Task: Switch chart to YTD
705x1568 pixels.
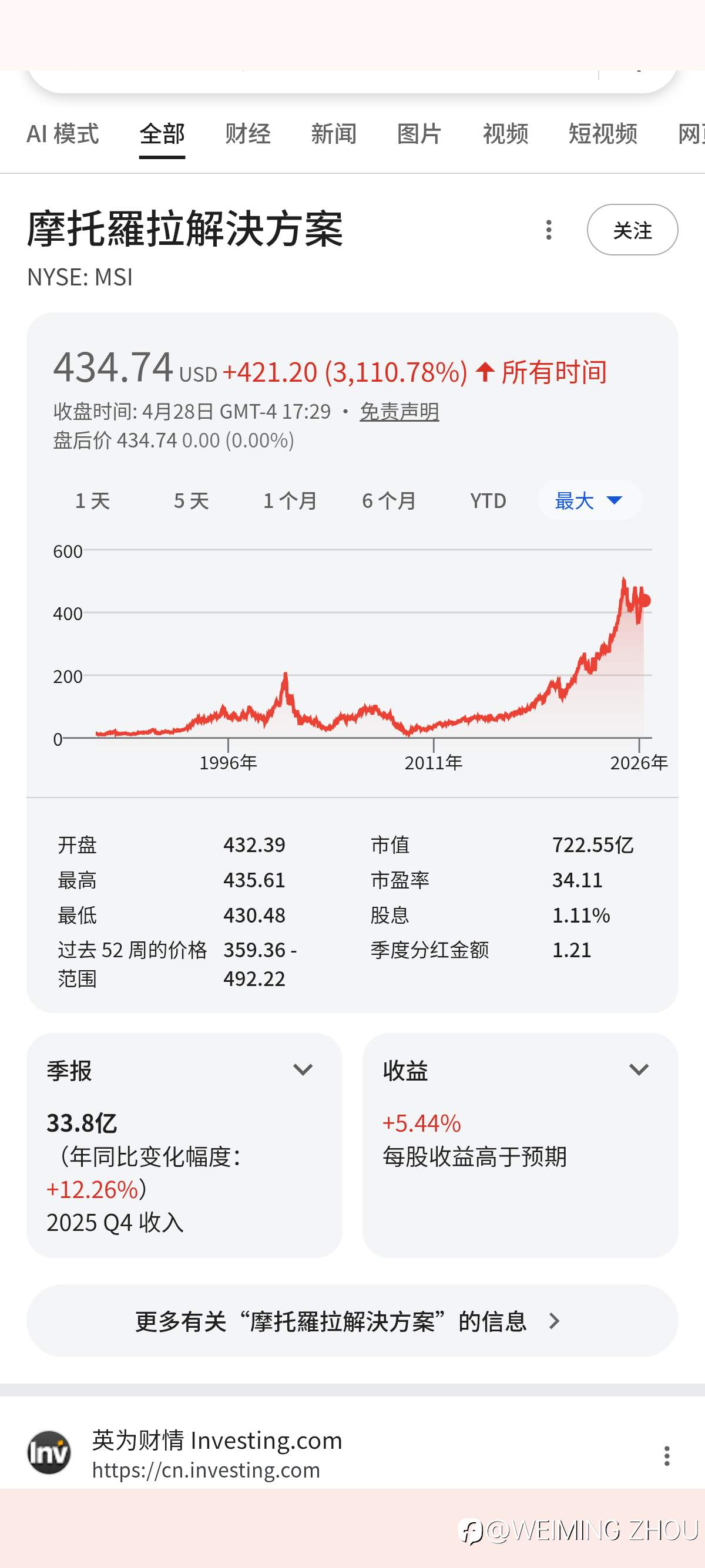Action: 488,500
